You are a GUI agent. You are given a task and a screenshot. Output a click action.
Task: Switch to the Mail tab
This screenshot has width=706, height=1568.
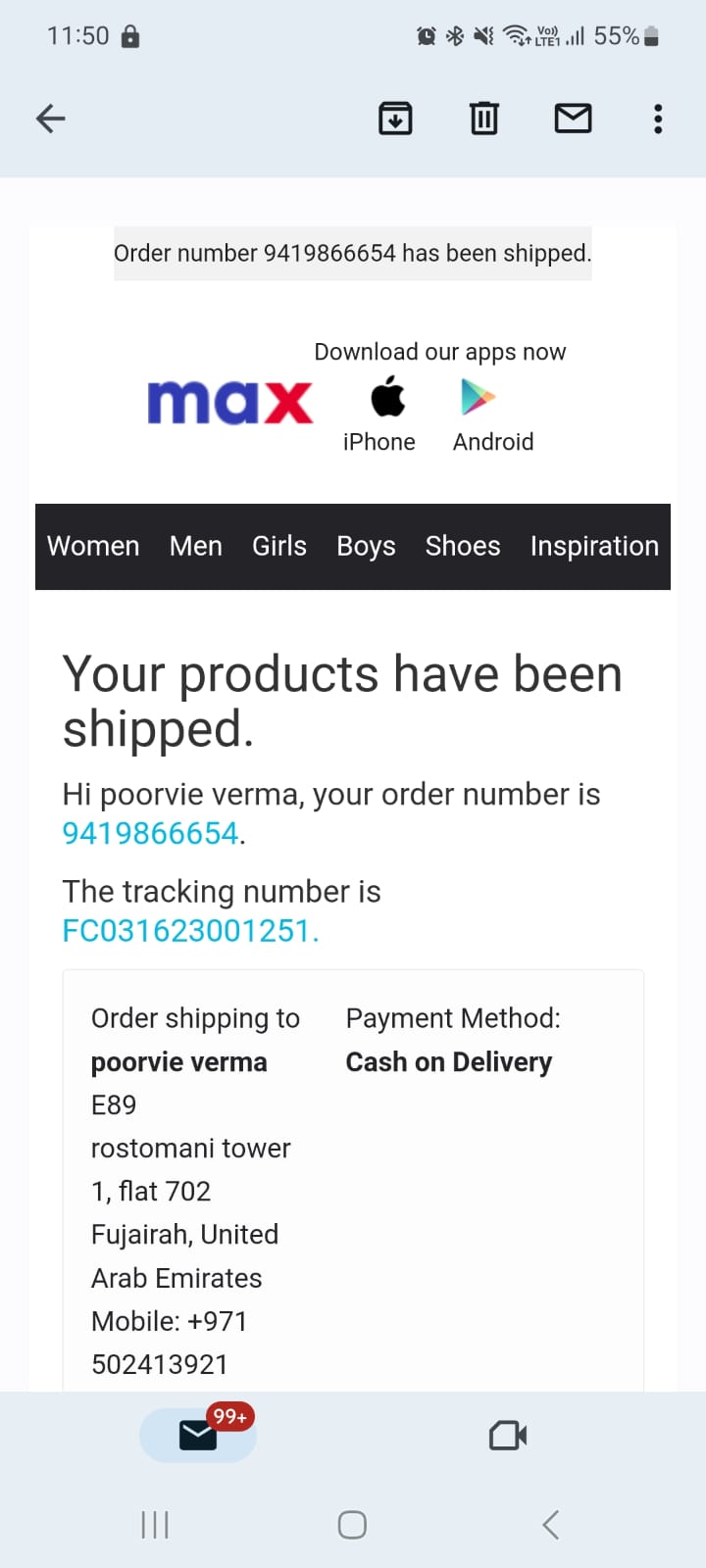click(198, 1436)
